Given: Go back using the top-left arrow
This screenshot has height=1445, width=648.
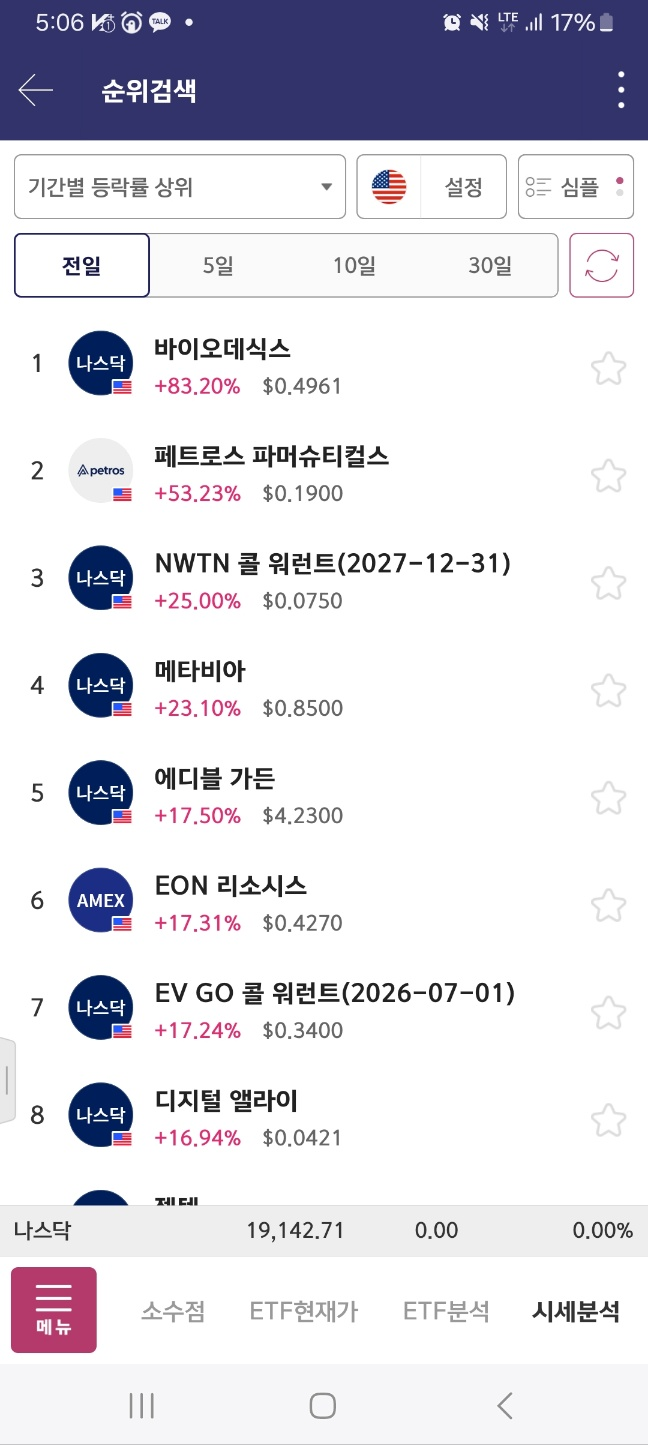Looking at the screenshot, I should tap(36, 91).
